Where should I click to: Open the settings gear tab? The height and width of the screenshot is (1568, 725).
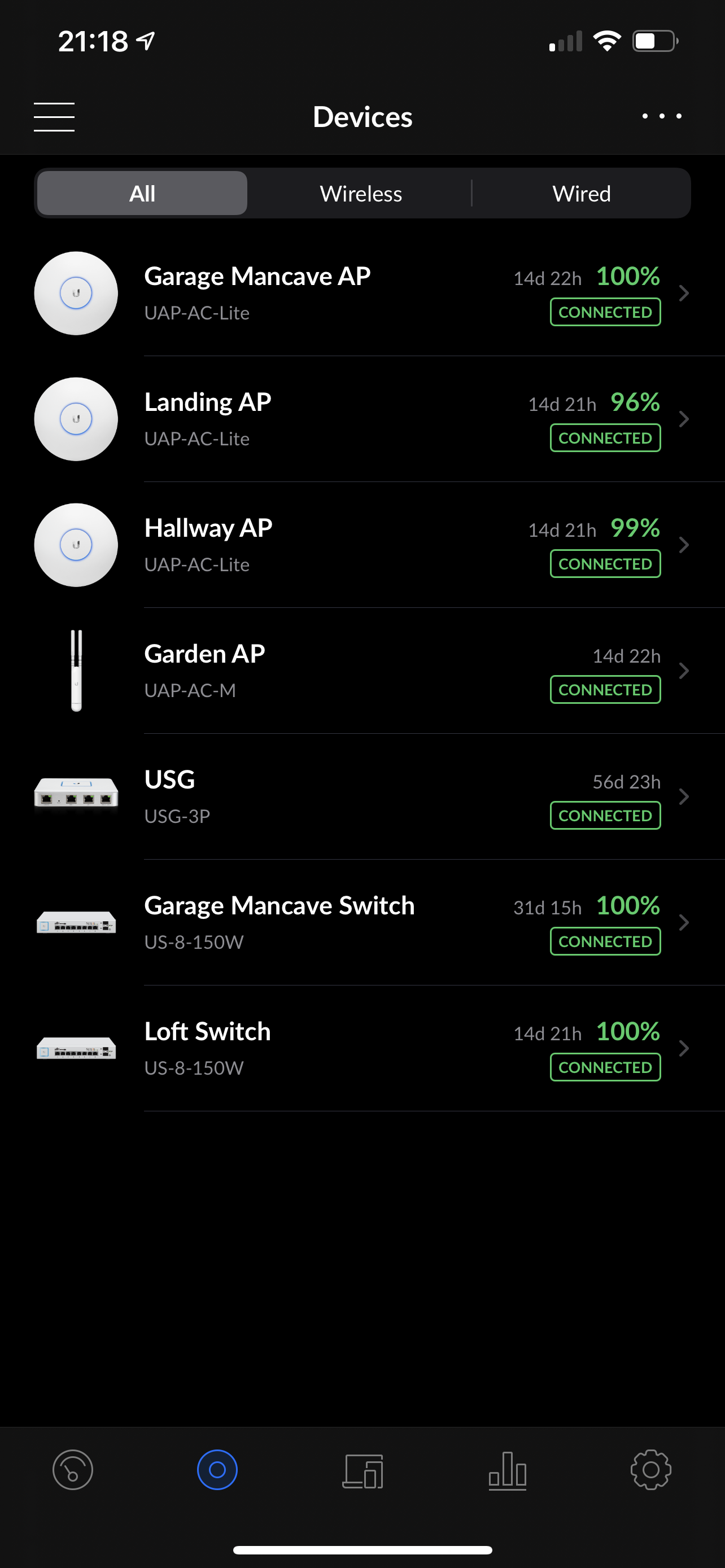pos(650,1470)
